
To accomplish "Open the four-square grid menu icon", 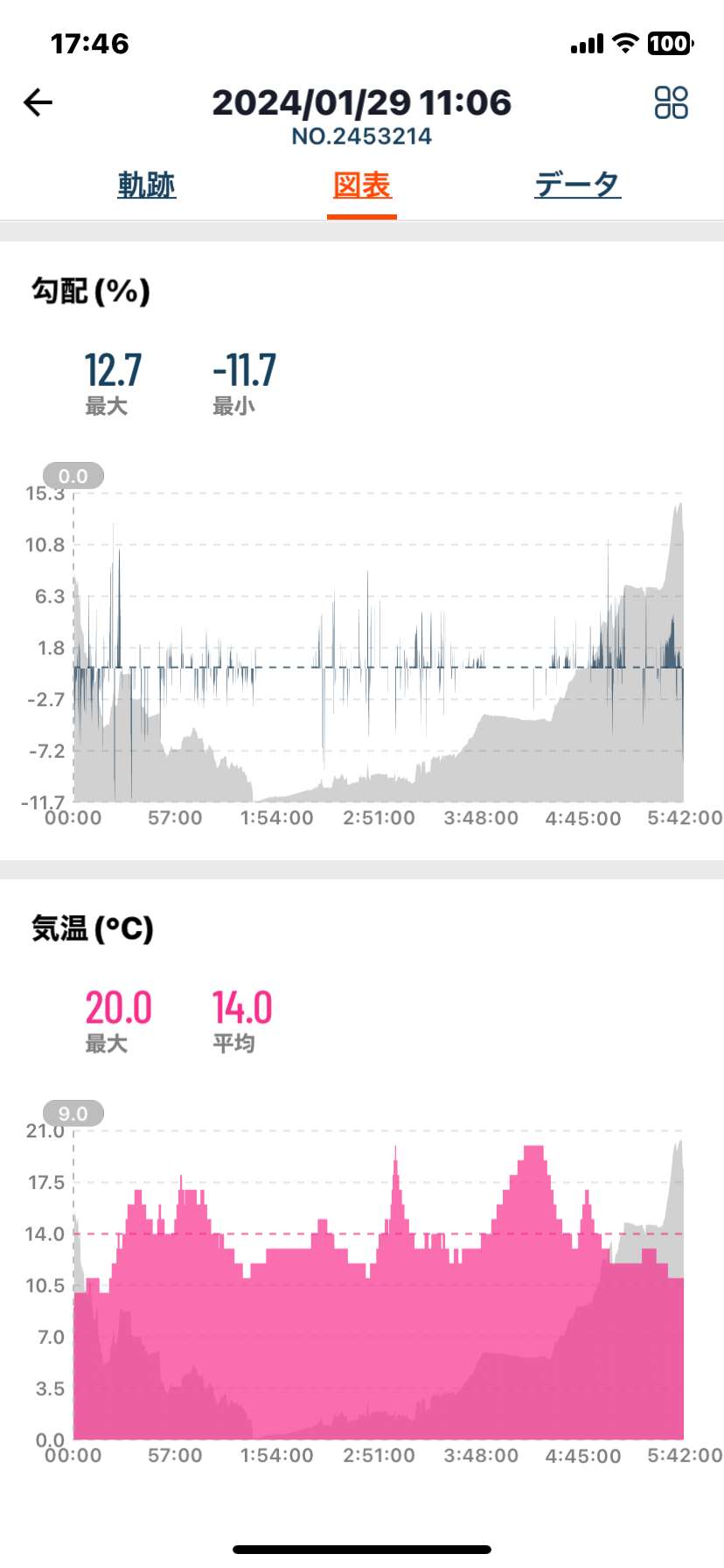I will point(672,102).
